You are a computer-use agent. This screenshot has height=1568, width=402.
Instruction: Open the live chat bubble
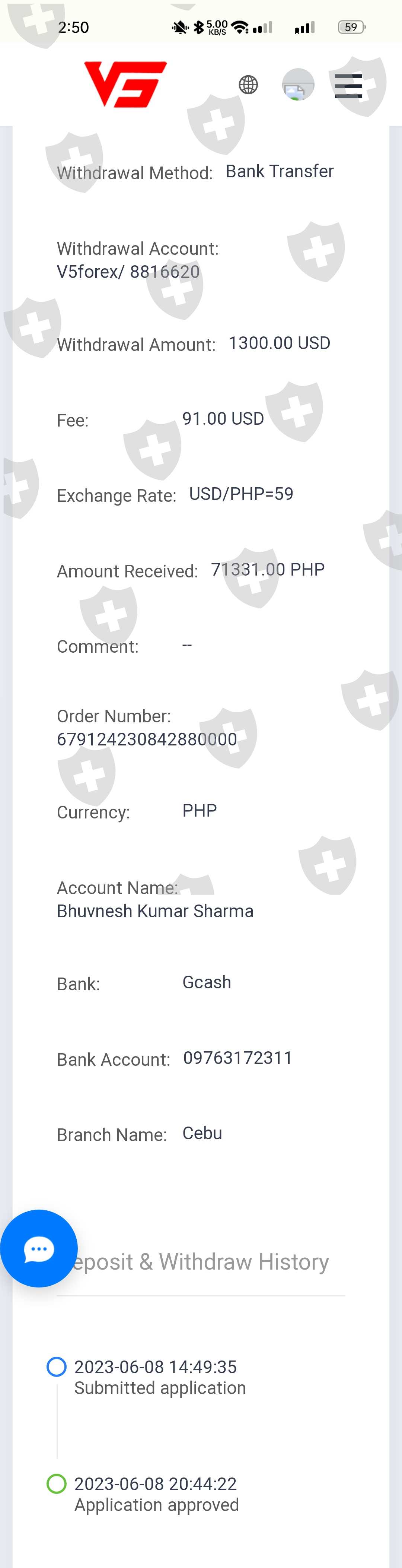(39, 1248)
